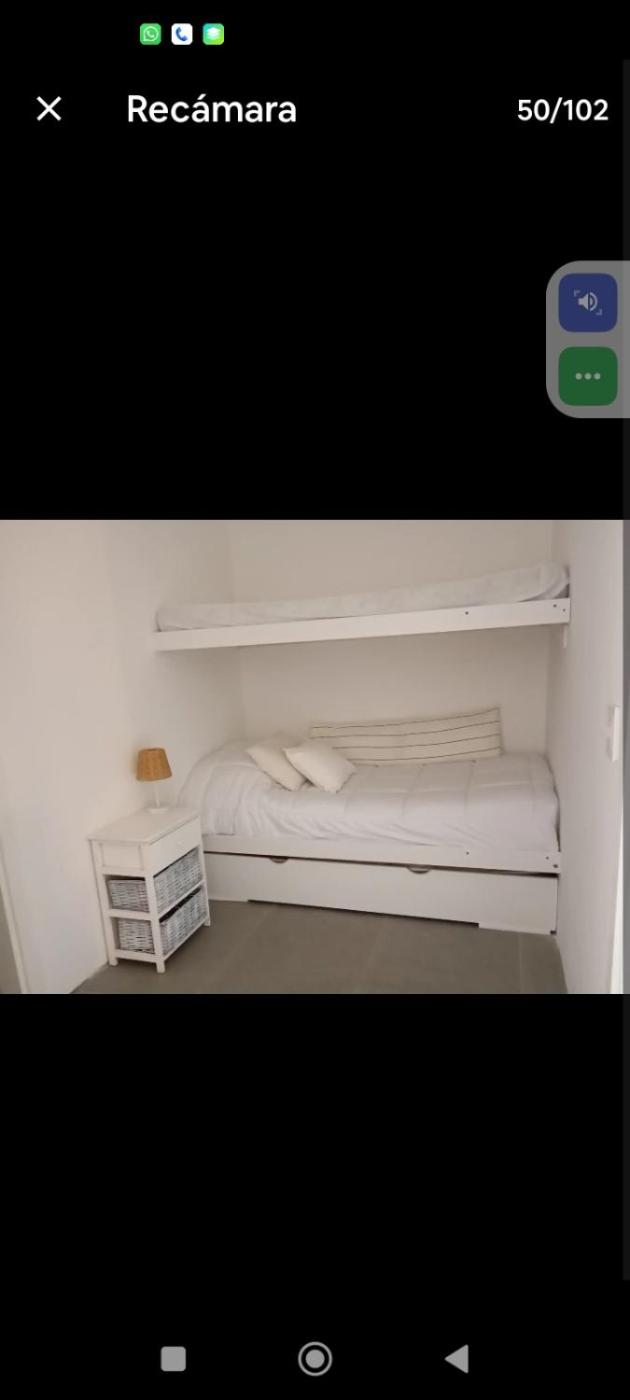The image size is (630, 1400).
Task: Close the Recámara photo viewer
Action: point(49,109)
